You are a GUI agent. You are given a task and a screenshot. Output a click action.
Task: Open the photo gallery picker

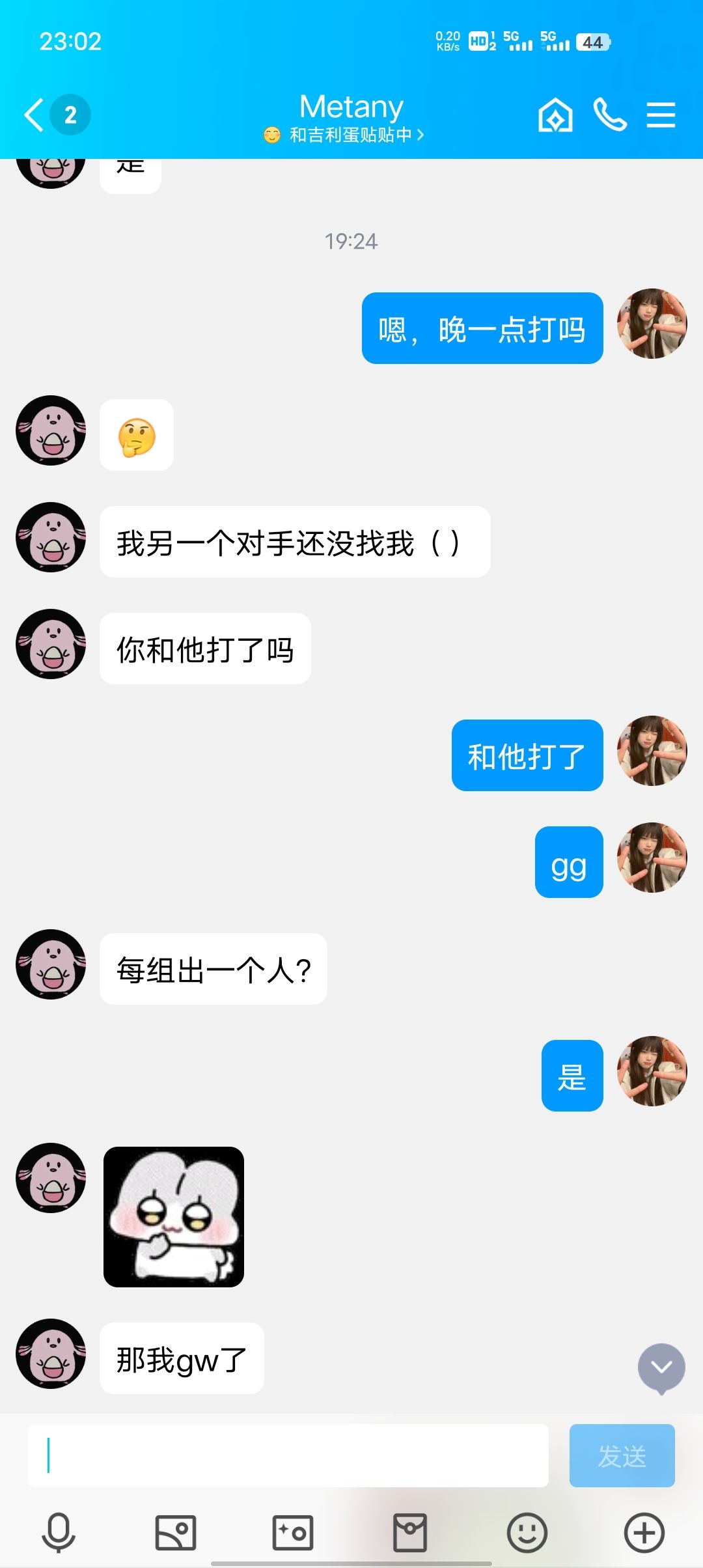coord(176,1532)
